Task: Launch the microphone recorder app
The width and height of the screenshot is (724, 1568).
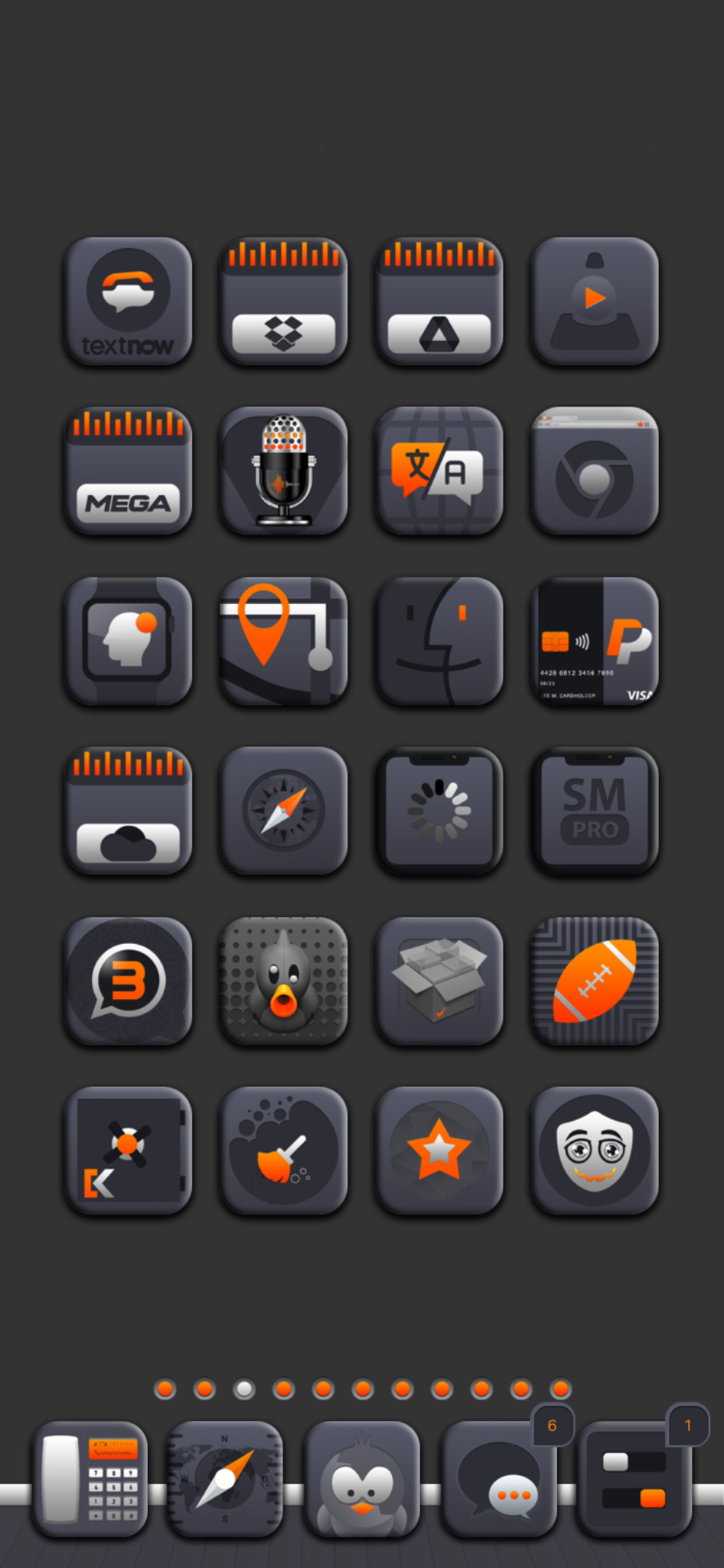Action: click(x=284, y=471)
